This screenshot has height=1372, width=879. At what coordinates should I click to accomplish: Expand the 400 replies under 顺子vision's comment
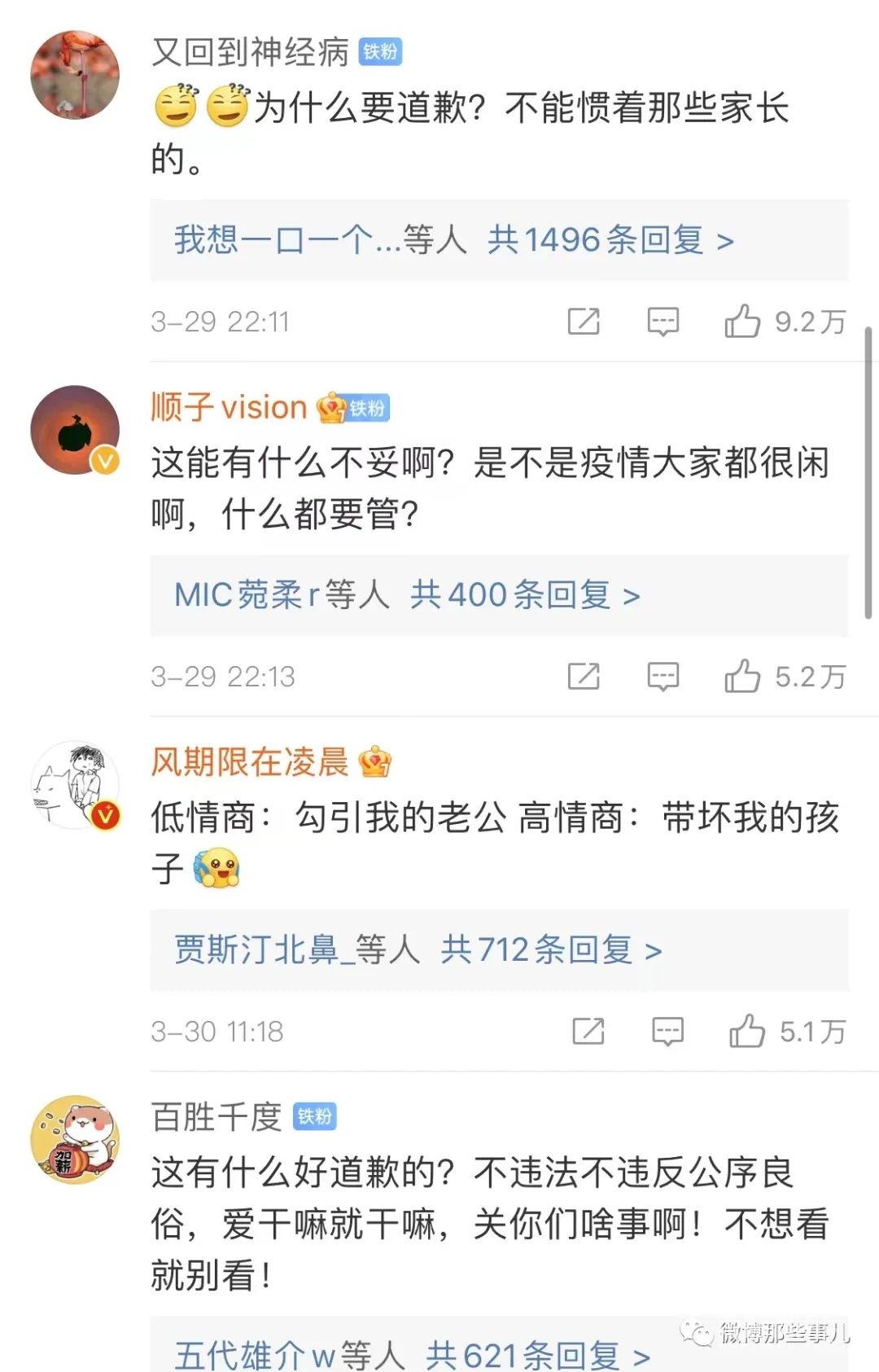(x=525, y=595)
